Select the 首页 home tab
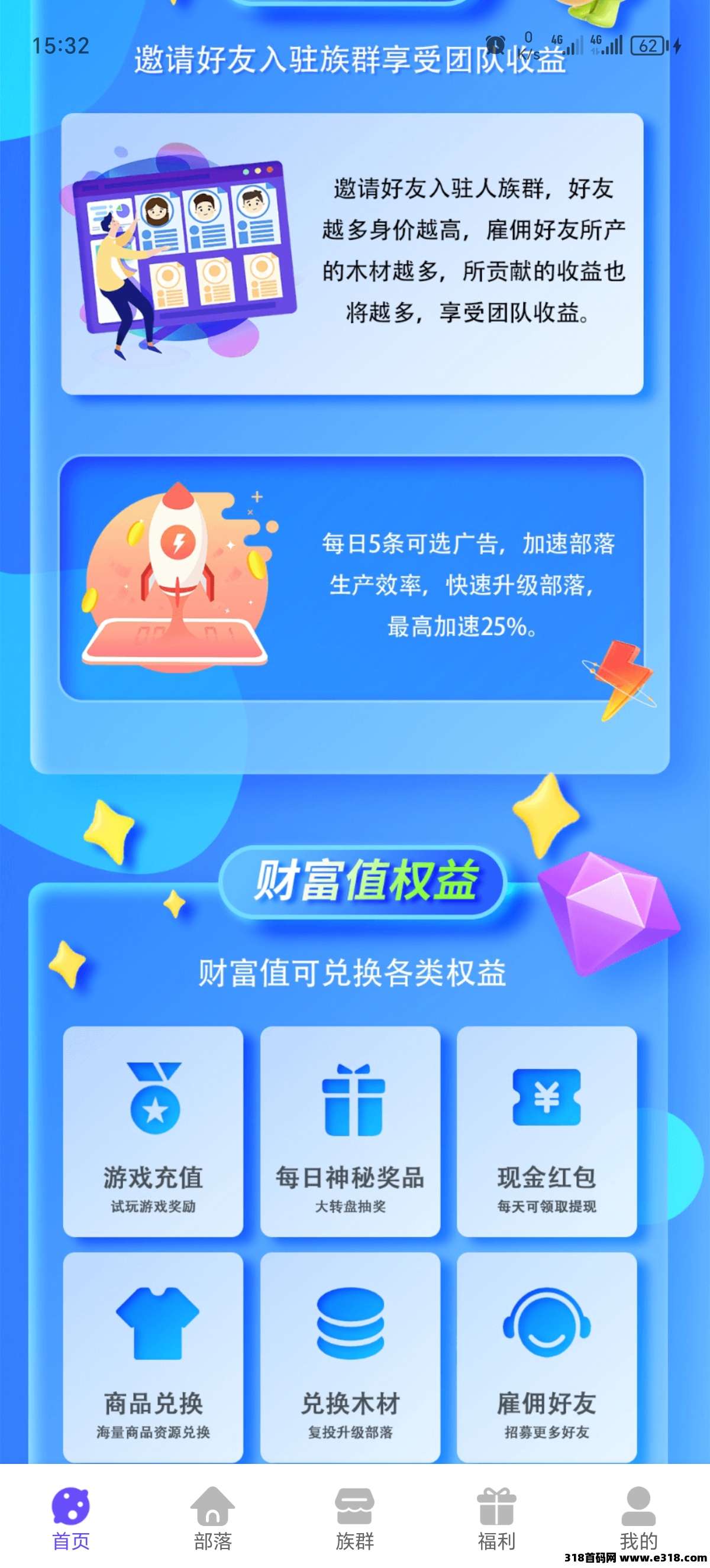 tap(70, 1518)
